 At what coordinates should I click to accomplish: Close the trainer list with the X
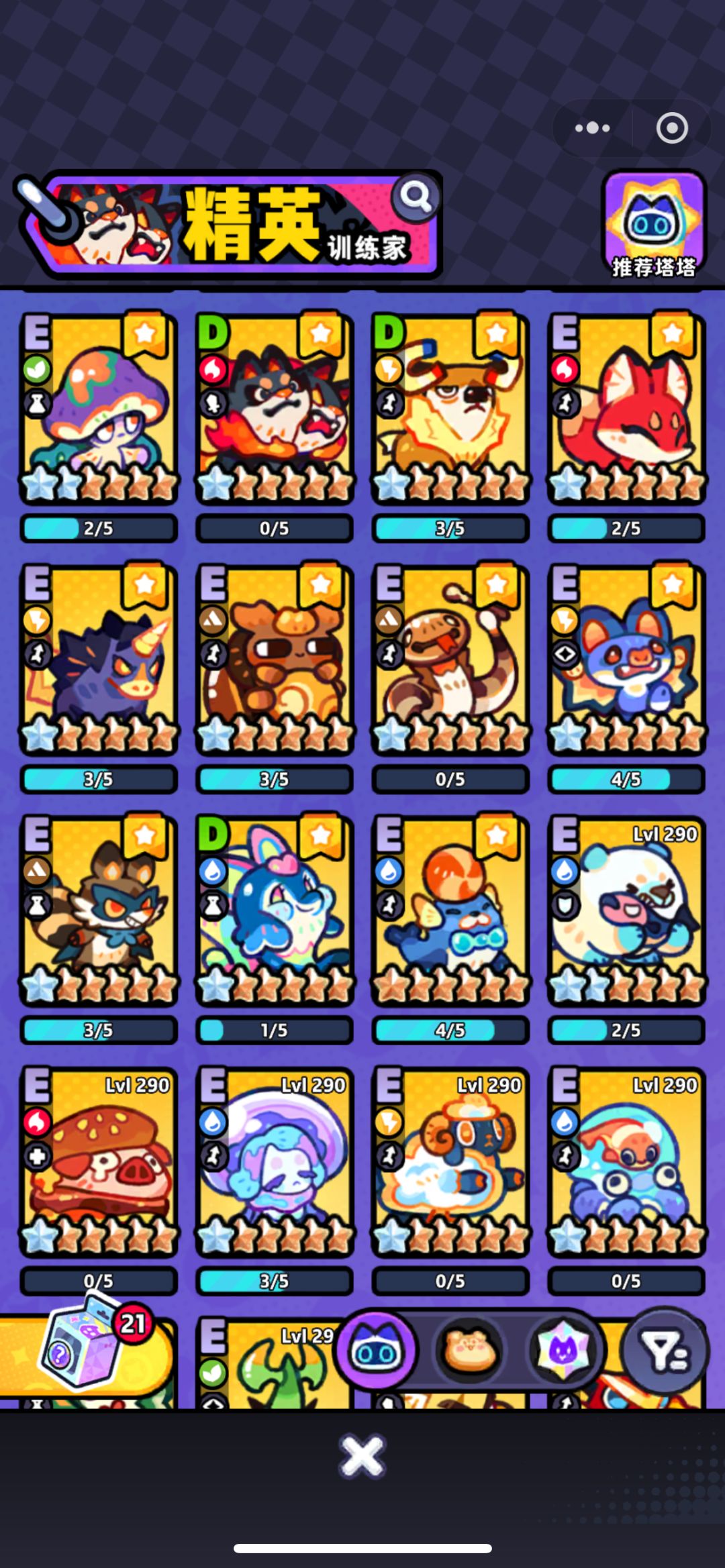(x=362, y=1457)
